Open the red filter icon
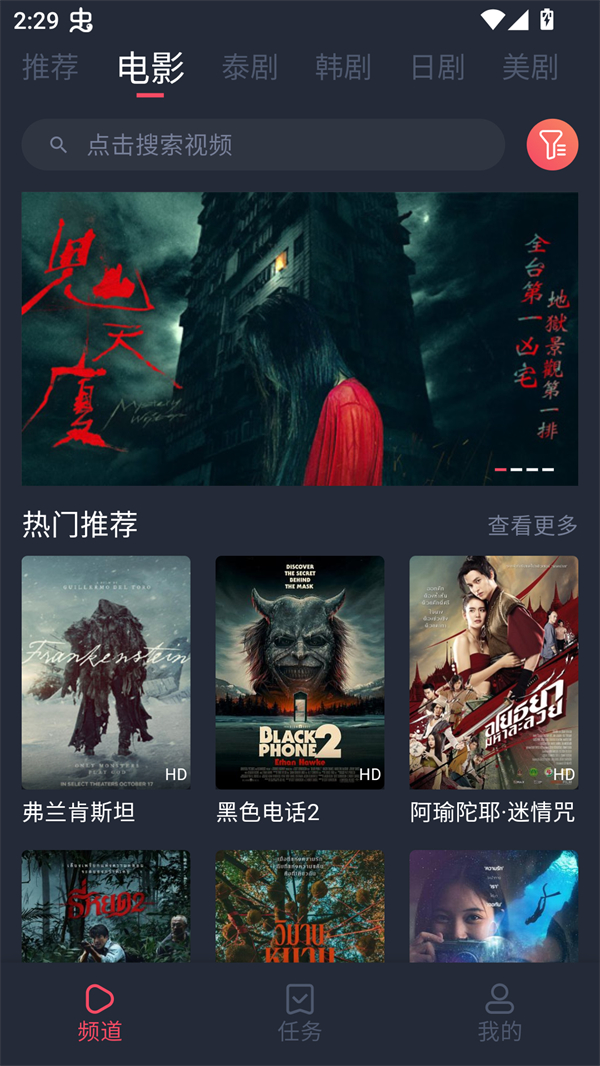The width and height of the screenshot is (600, 1066). (552, 145)
